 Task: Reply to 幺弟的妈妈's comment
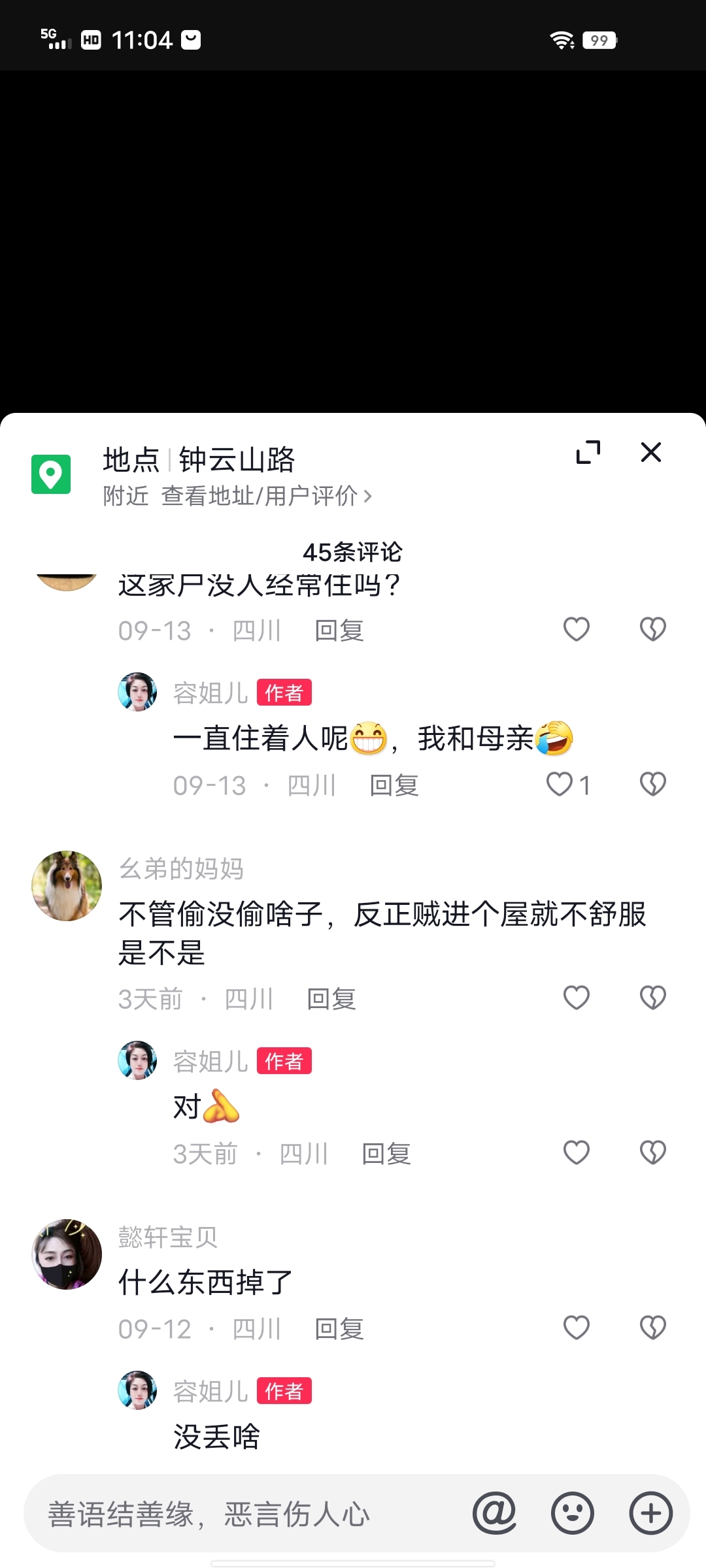331,999
